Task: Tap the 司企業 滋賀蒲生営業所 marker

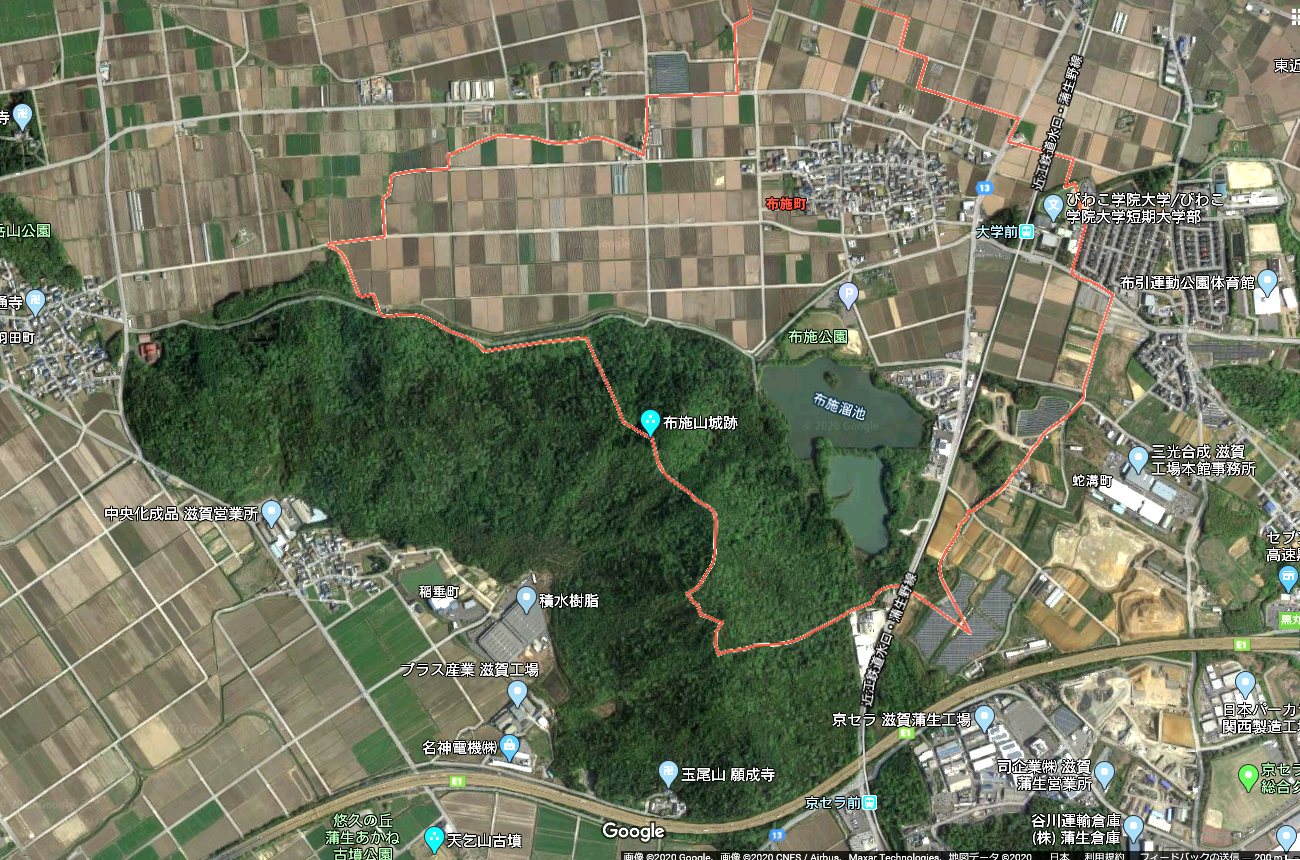Action: (x=1104, y=772)
